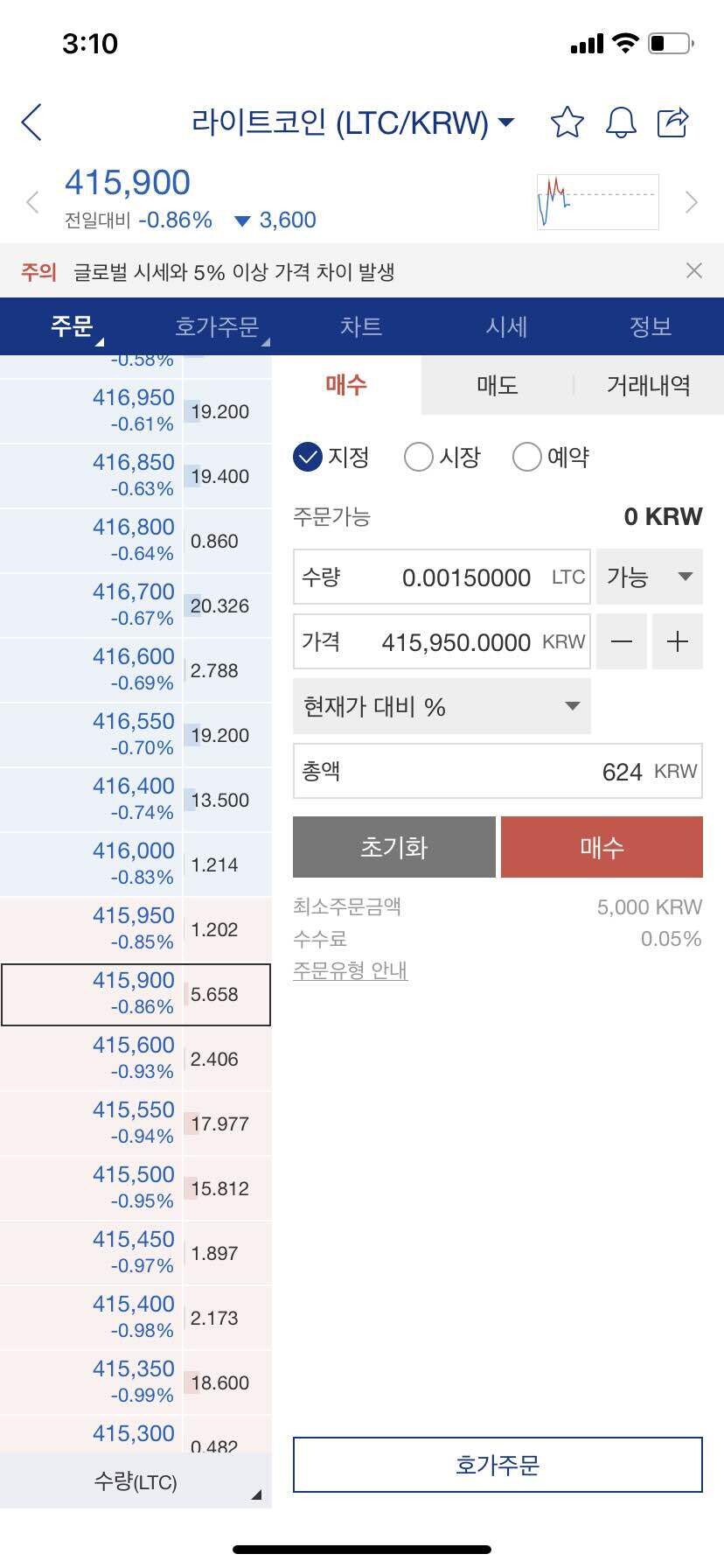Open the mini price chart thumbnail
The height and width of the screenshot is (1568, 724).
tap(597, 201)
